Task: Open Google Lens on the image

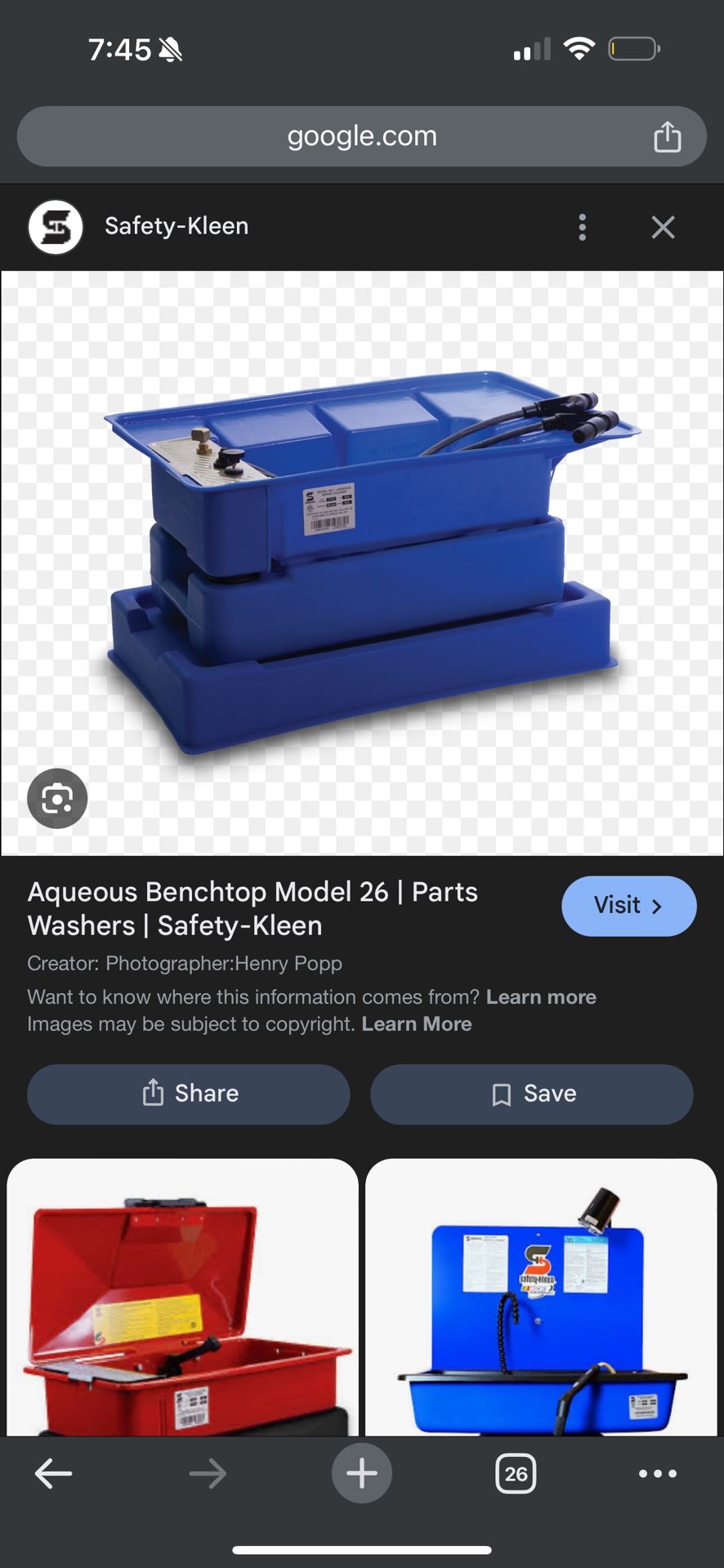Action: pos(56,798)
